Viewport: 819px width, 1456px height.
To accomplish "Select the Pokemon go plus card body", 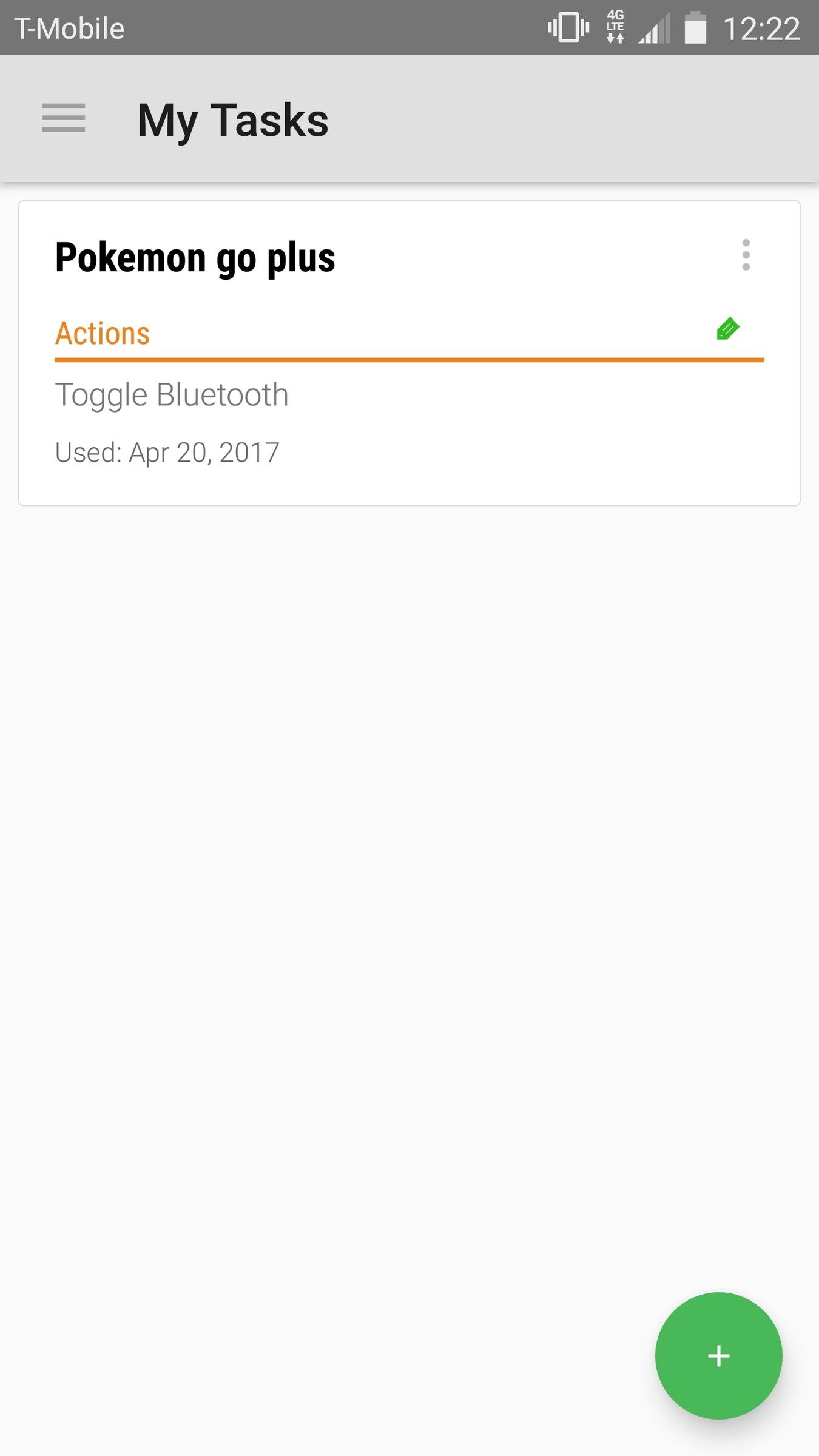I will coord(409,352).
